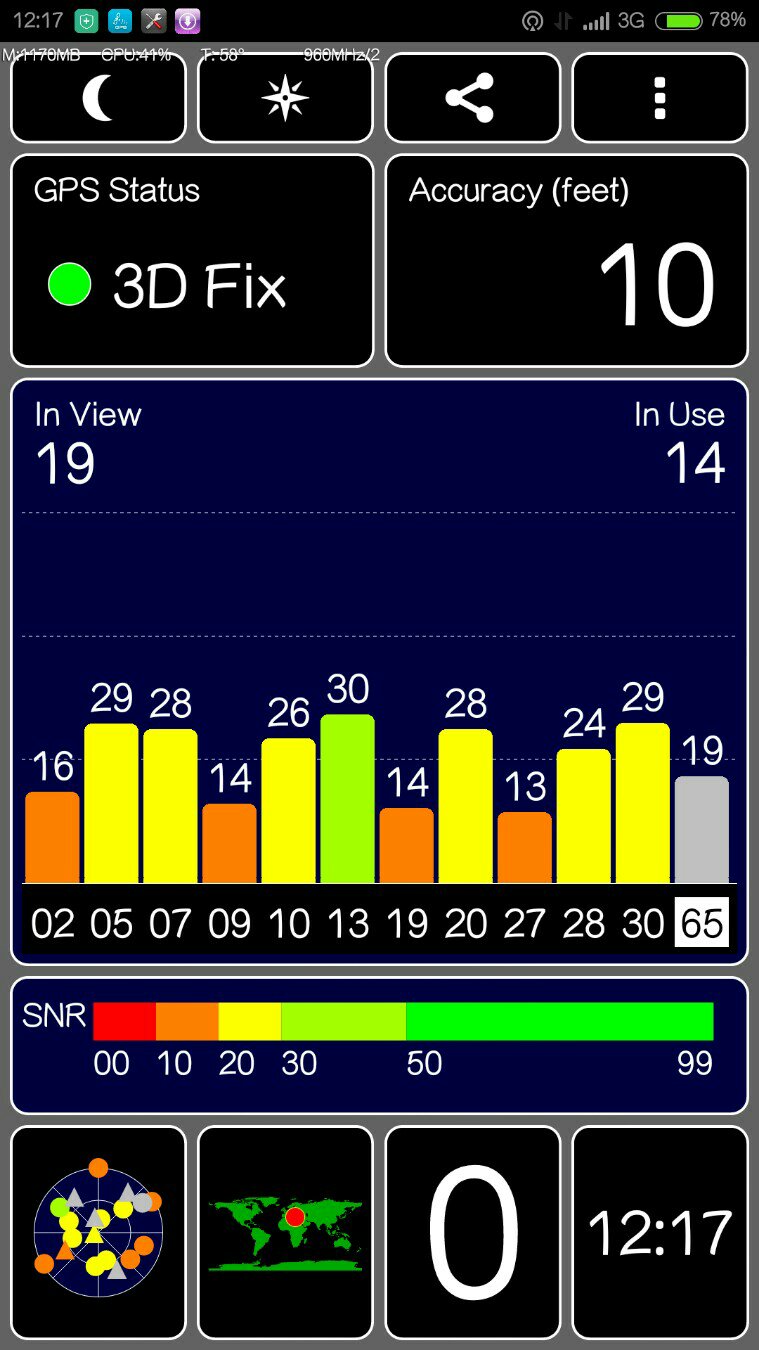Share the current GPS data
Viewport: 759px width, 1350px height.
click(472, 98)
